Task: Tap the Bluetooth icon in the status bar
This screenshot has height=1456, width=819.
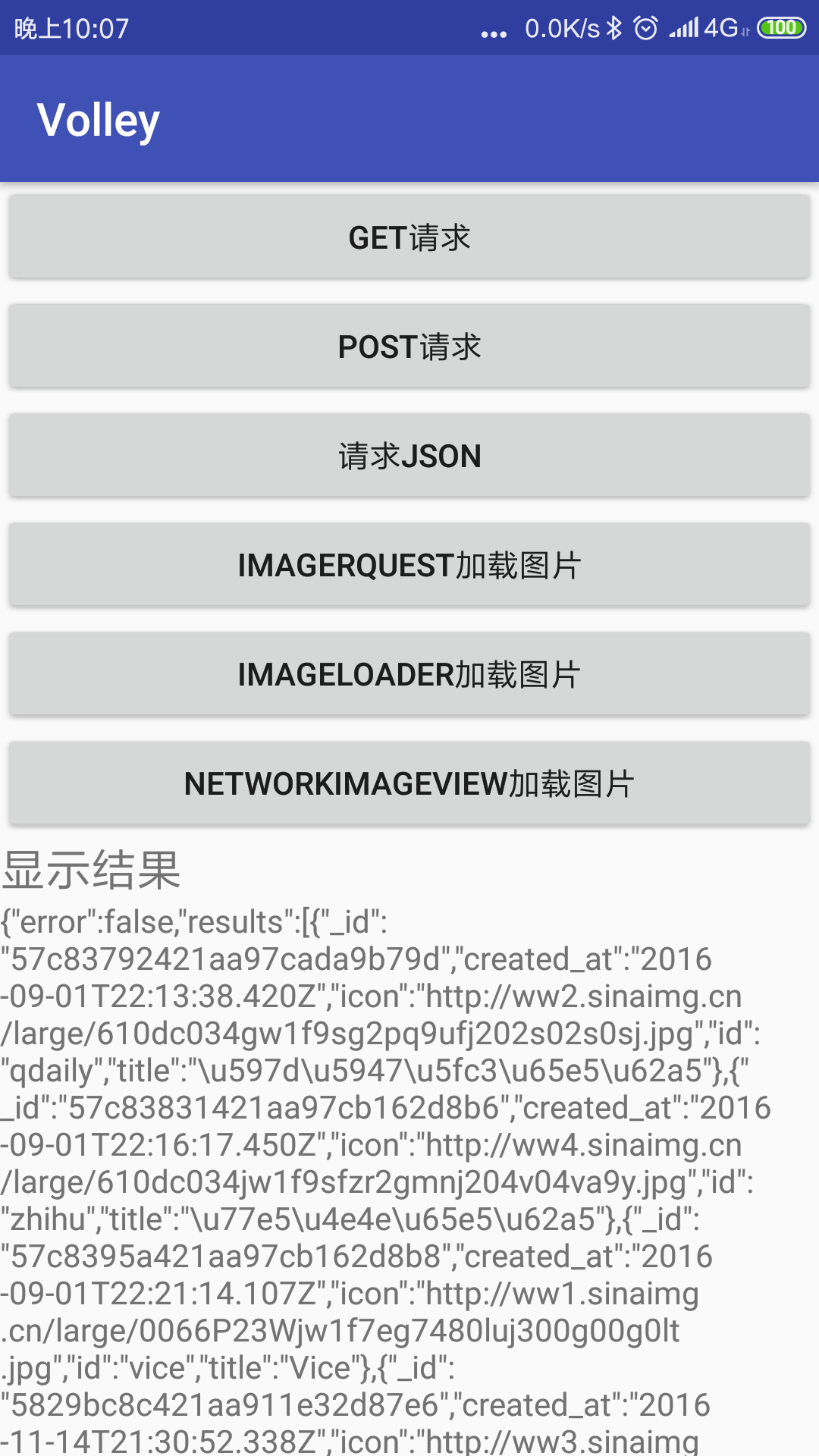Action: tap(614, 29)
